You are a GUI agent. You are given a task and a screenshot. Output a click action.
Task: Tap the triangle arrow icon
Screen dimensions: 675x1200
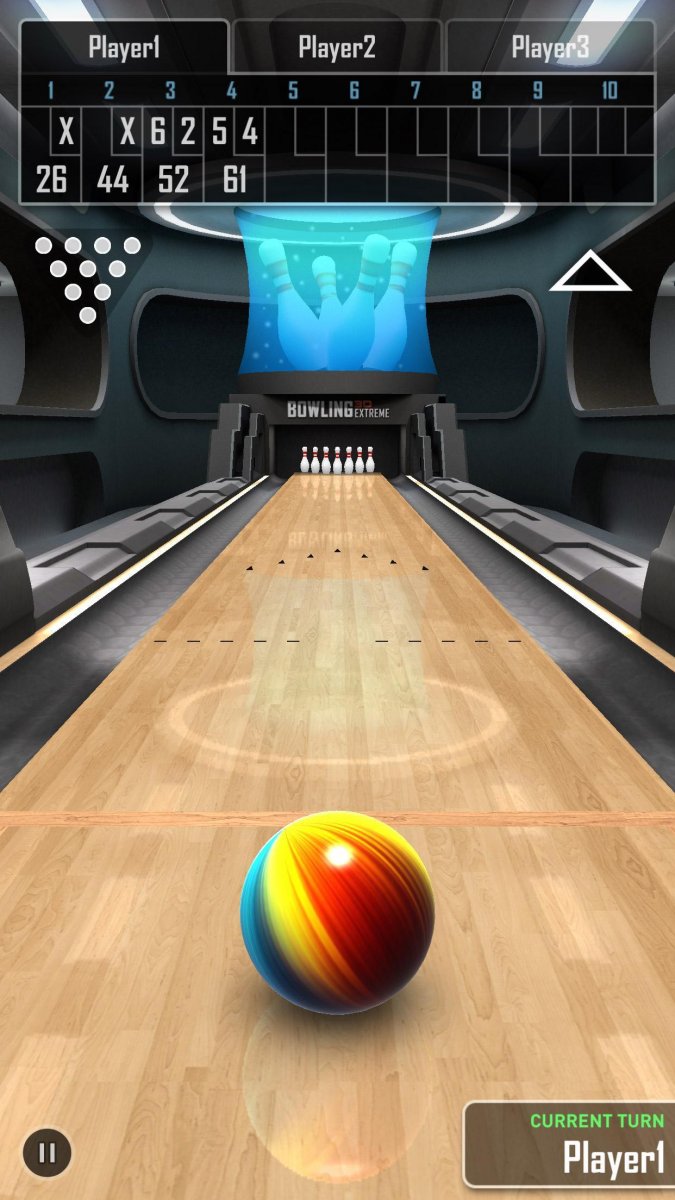coord(590,272)
